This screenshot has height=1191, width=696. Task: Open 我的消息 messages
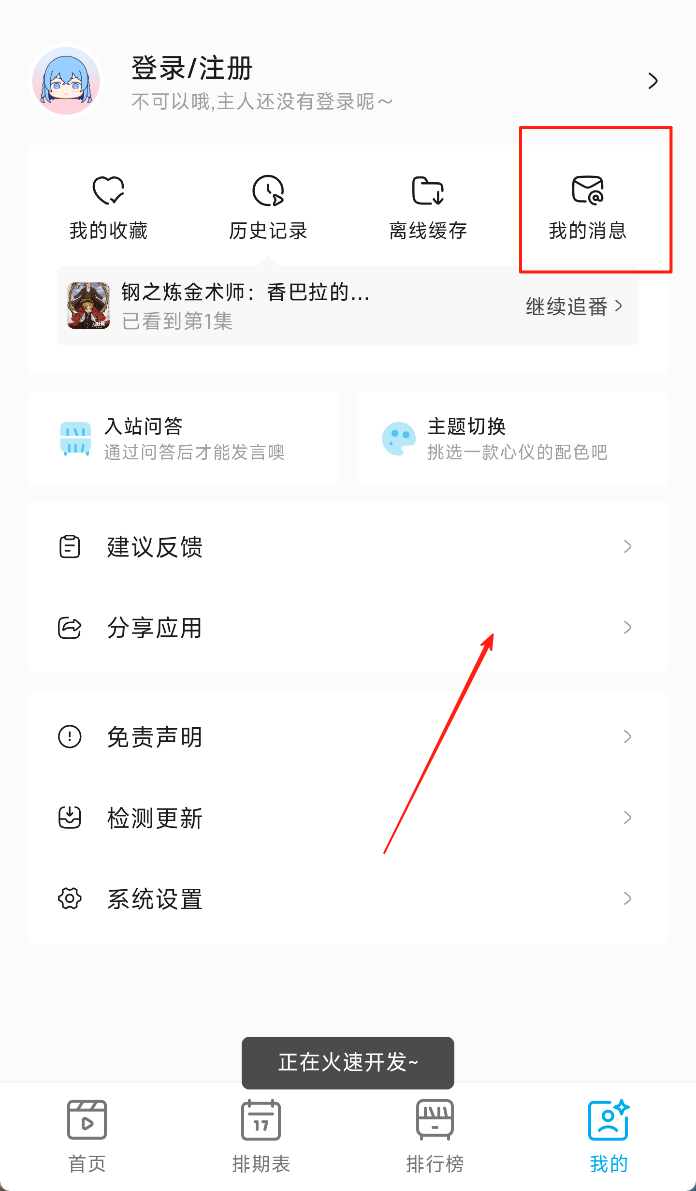(588, 208)
